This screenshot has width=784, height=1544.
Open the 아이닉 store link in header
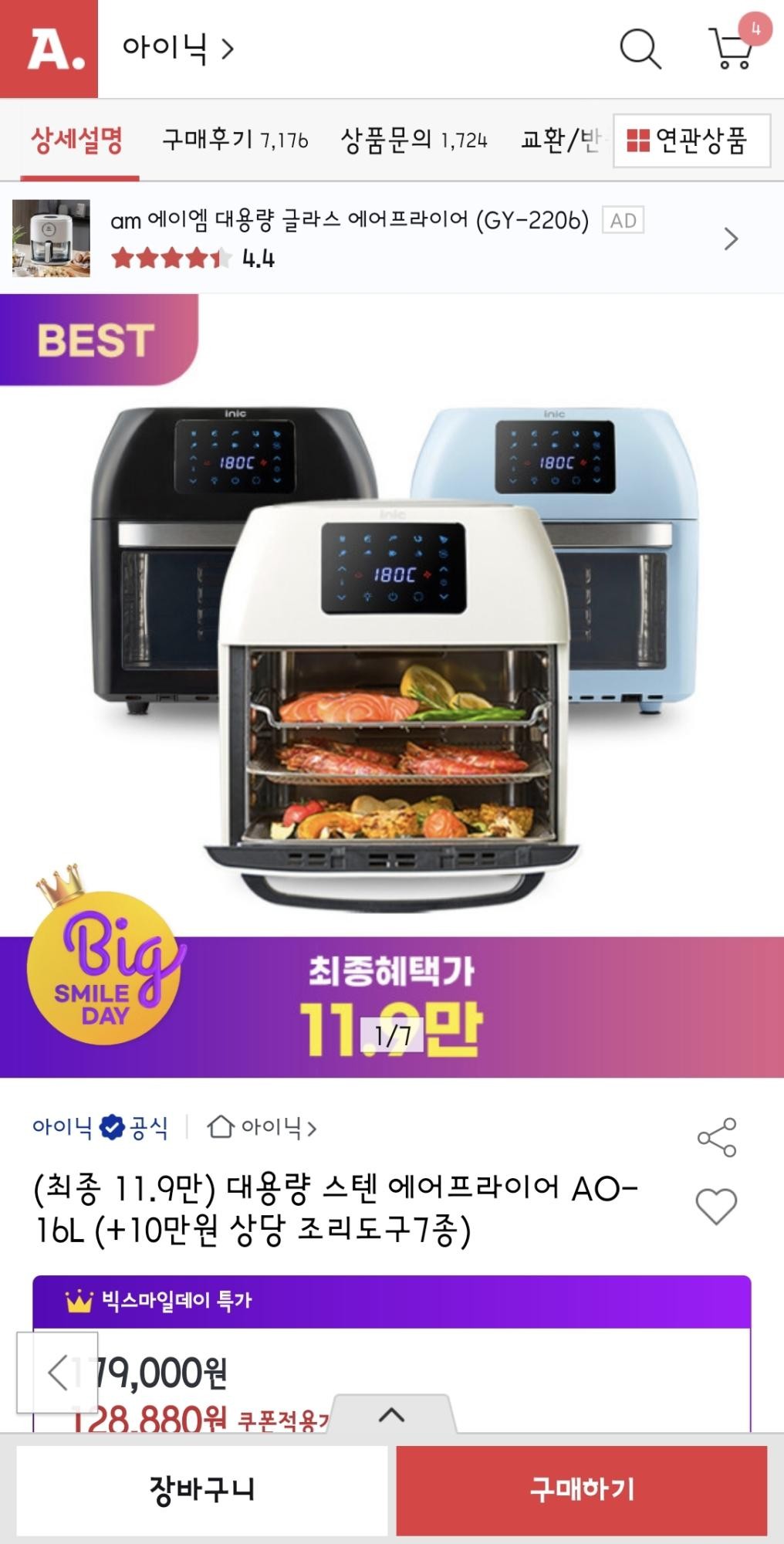coord(177,49)
